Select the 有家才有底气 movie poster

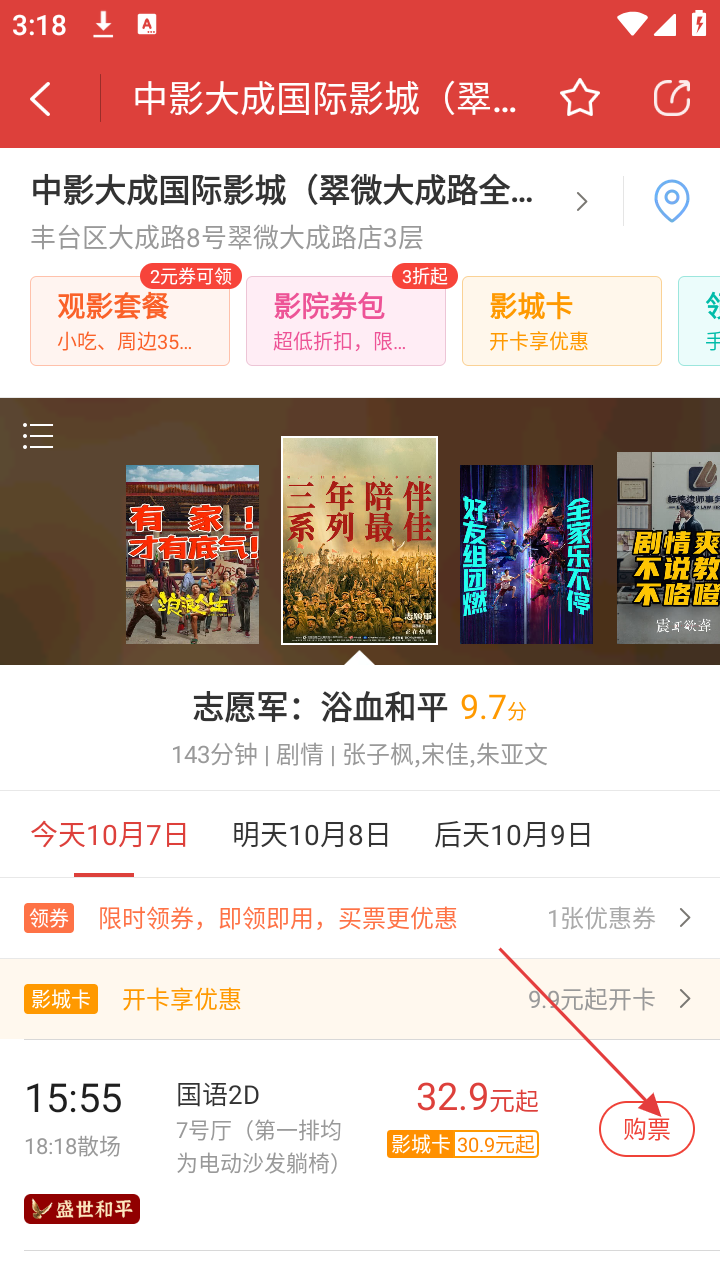click(192, 554)
